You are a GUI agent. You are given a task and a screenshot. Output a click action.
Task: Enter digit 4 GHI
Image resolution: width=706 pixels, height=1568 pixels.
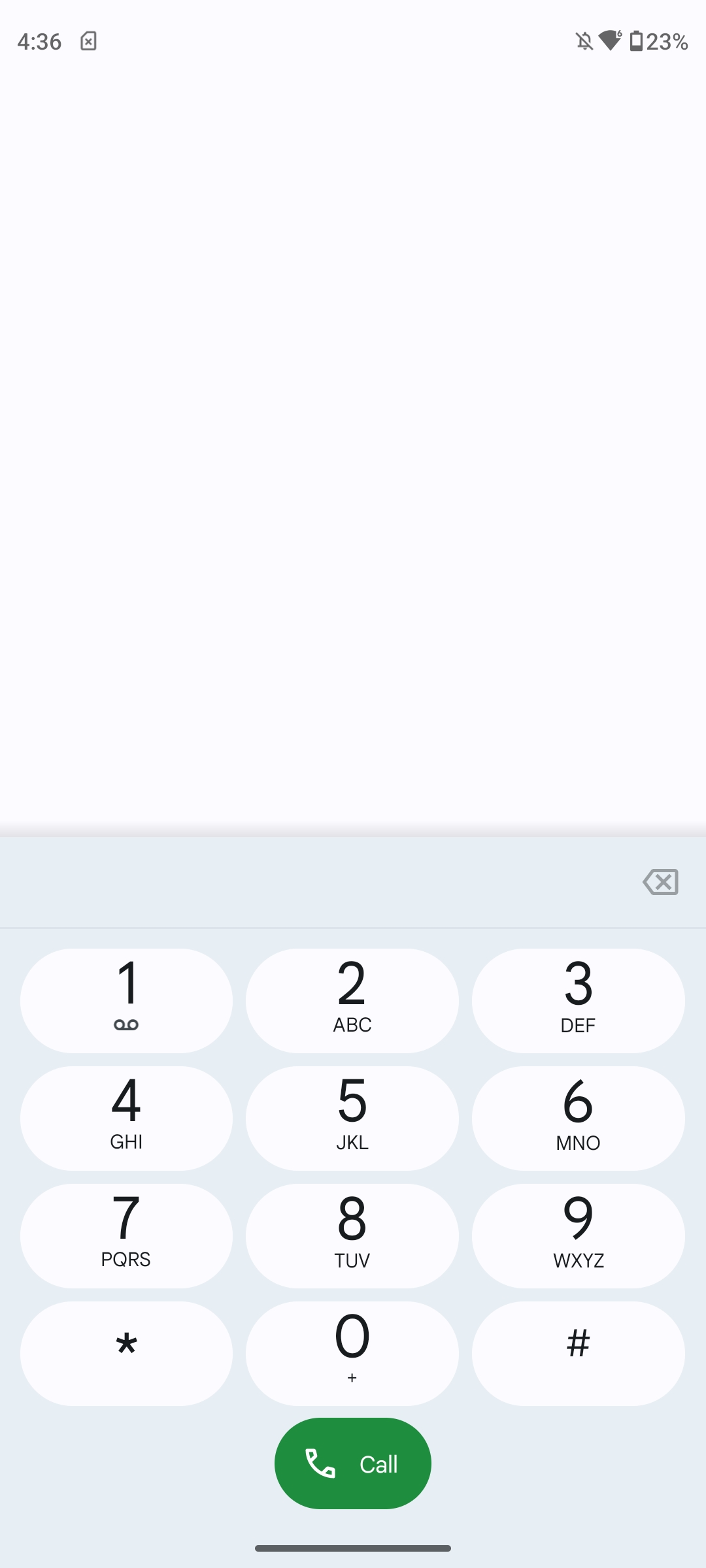[126, 1118]
